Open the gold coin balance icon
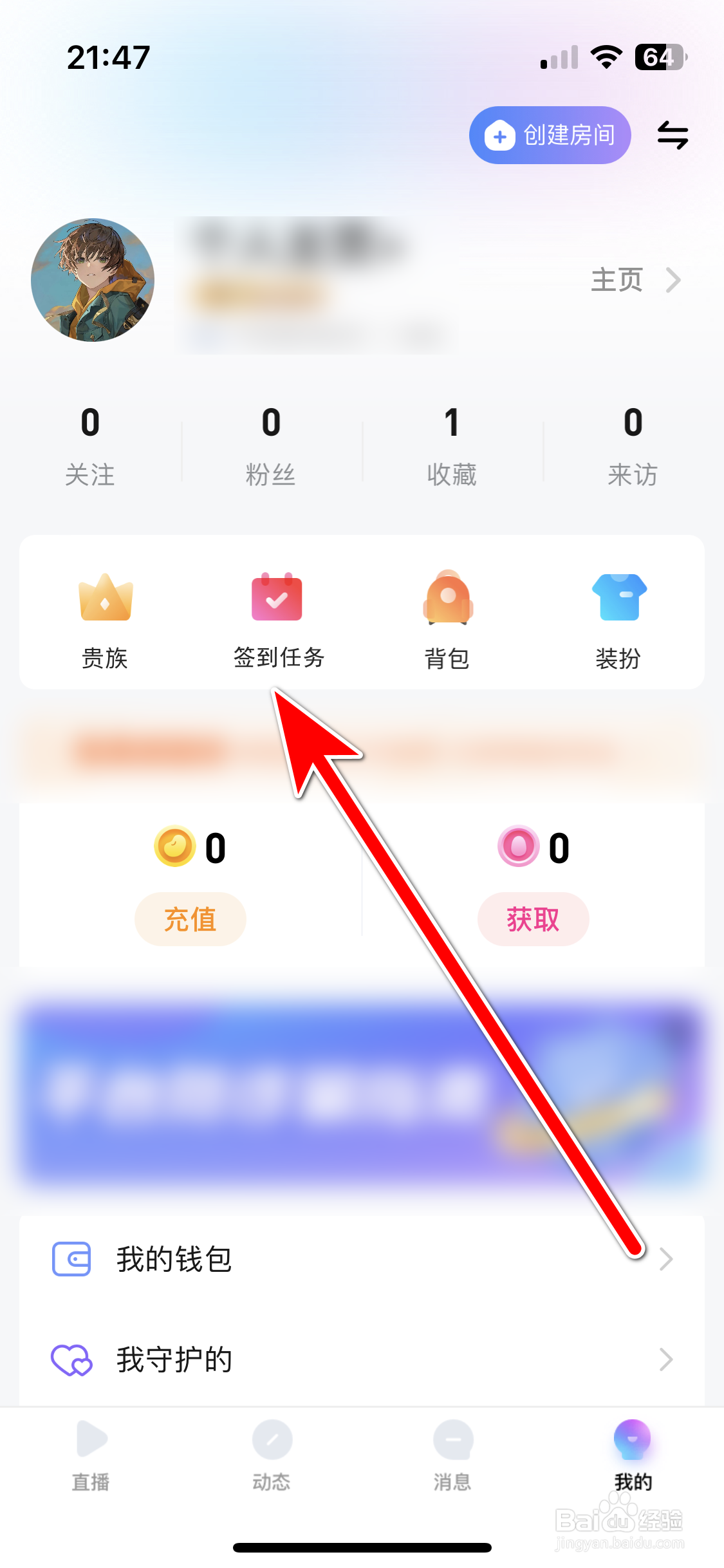The width and height of the screenshot is (724, 1568). tap(175, 847)
